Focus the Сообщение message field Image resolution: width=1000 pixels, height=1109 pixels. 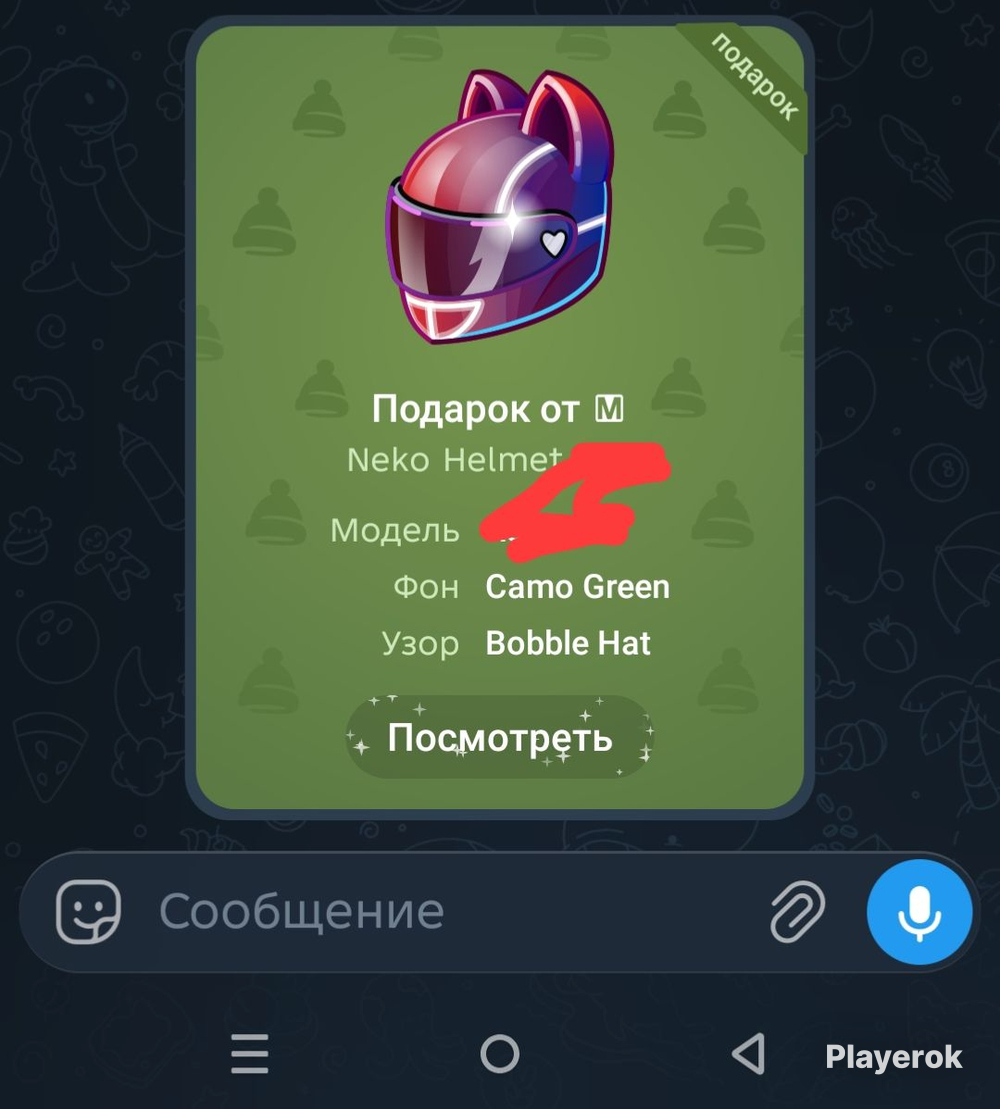click(x=453, y=912)
